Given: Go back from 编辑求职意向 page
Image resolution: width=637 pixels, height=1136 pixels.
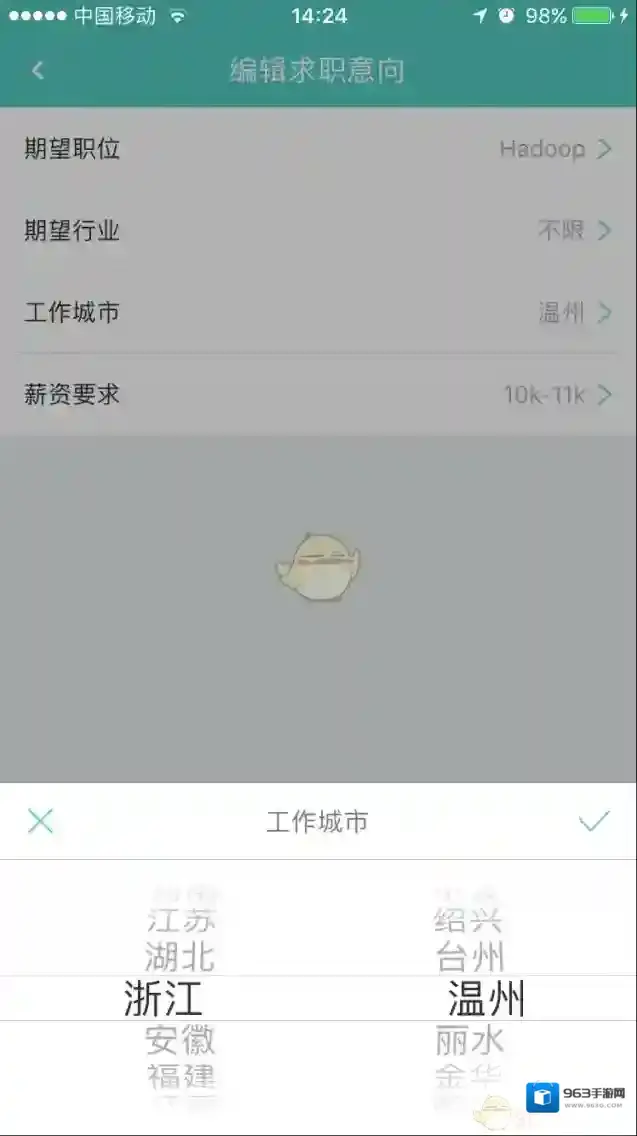Looking at the screenshot, I should [x=38, y=70].
